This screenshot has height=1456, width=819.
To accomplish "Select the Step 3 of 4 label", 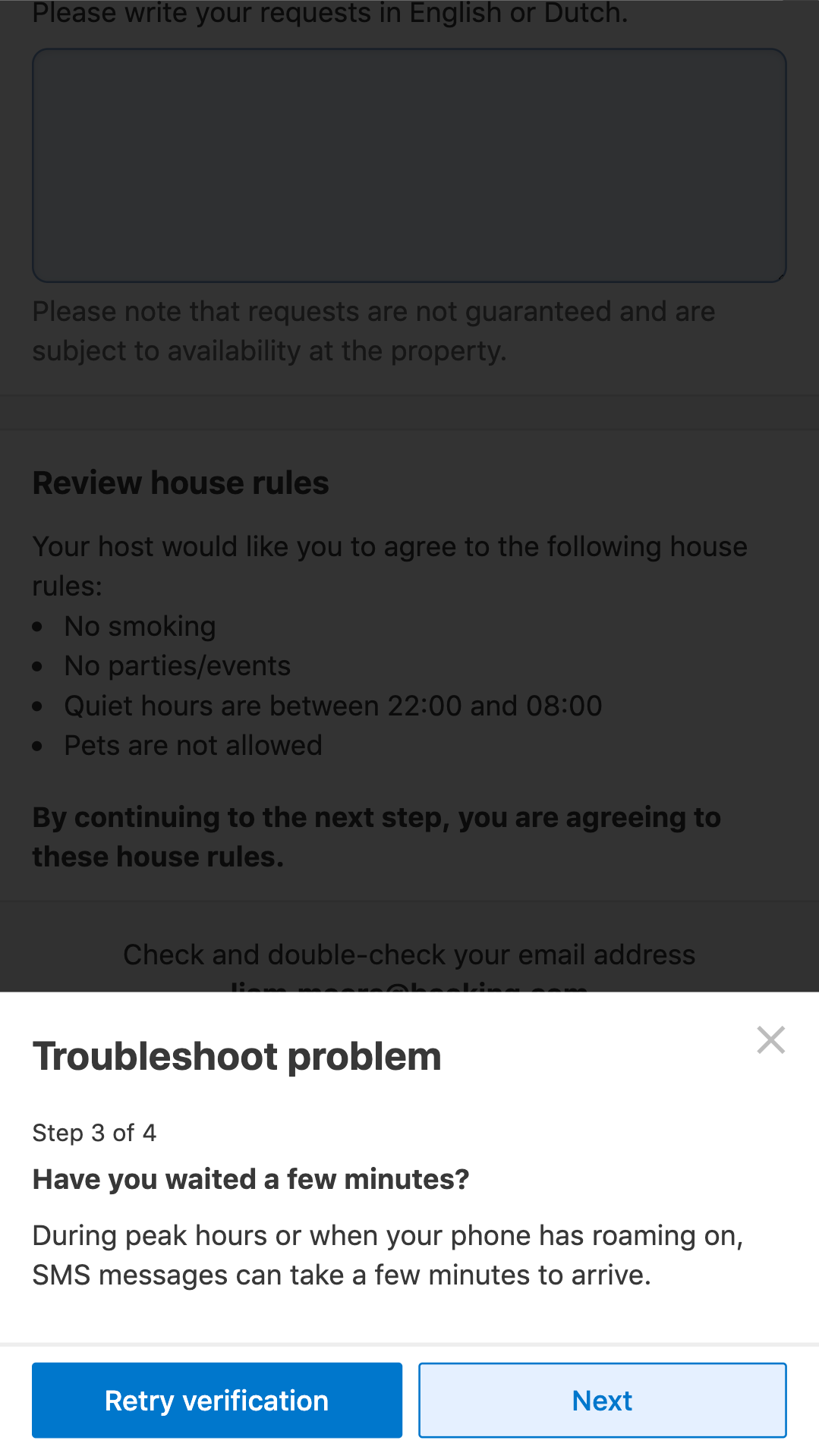I will coord(94,1132).
